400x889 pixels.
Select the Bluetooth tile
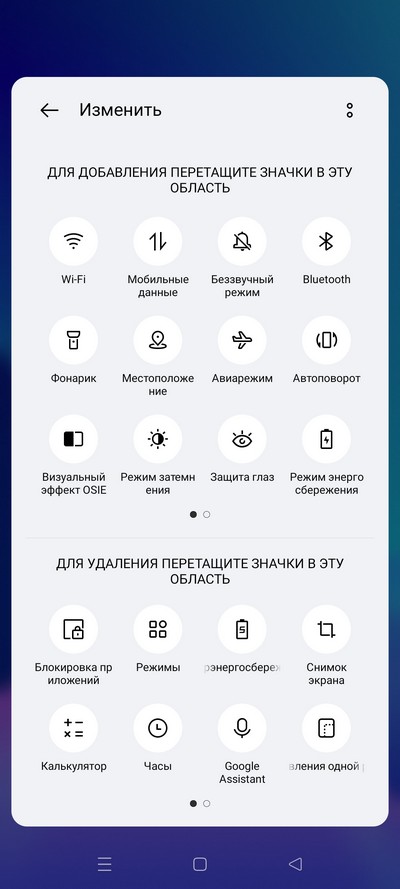point(326,242)
